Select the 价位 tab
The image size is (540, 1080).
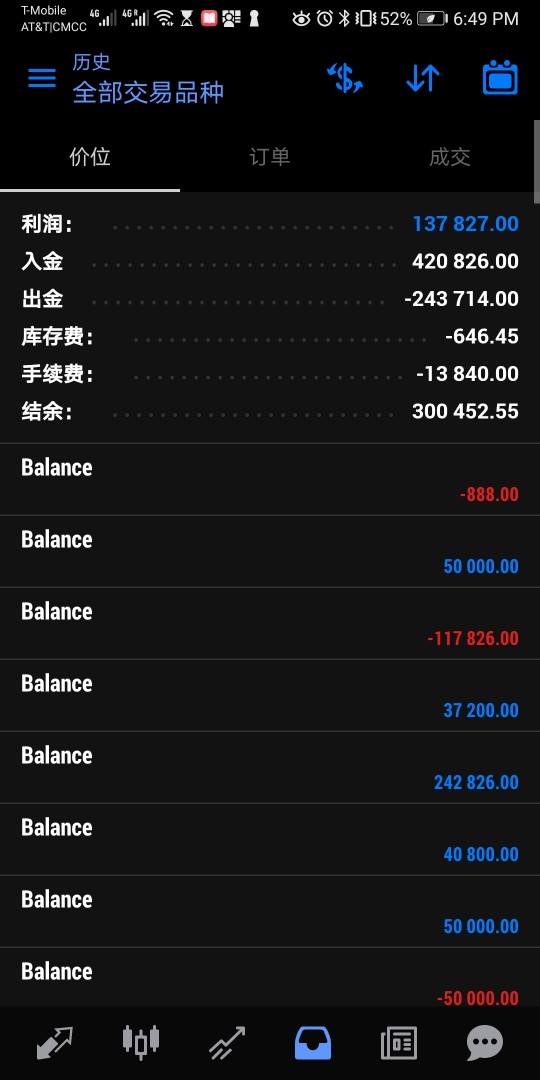pyautogui.click(x=90, y=157)
